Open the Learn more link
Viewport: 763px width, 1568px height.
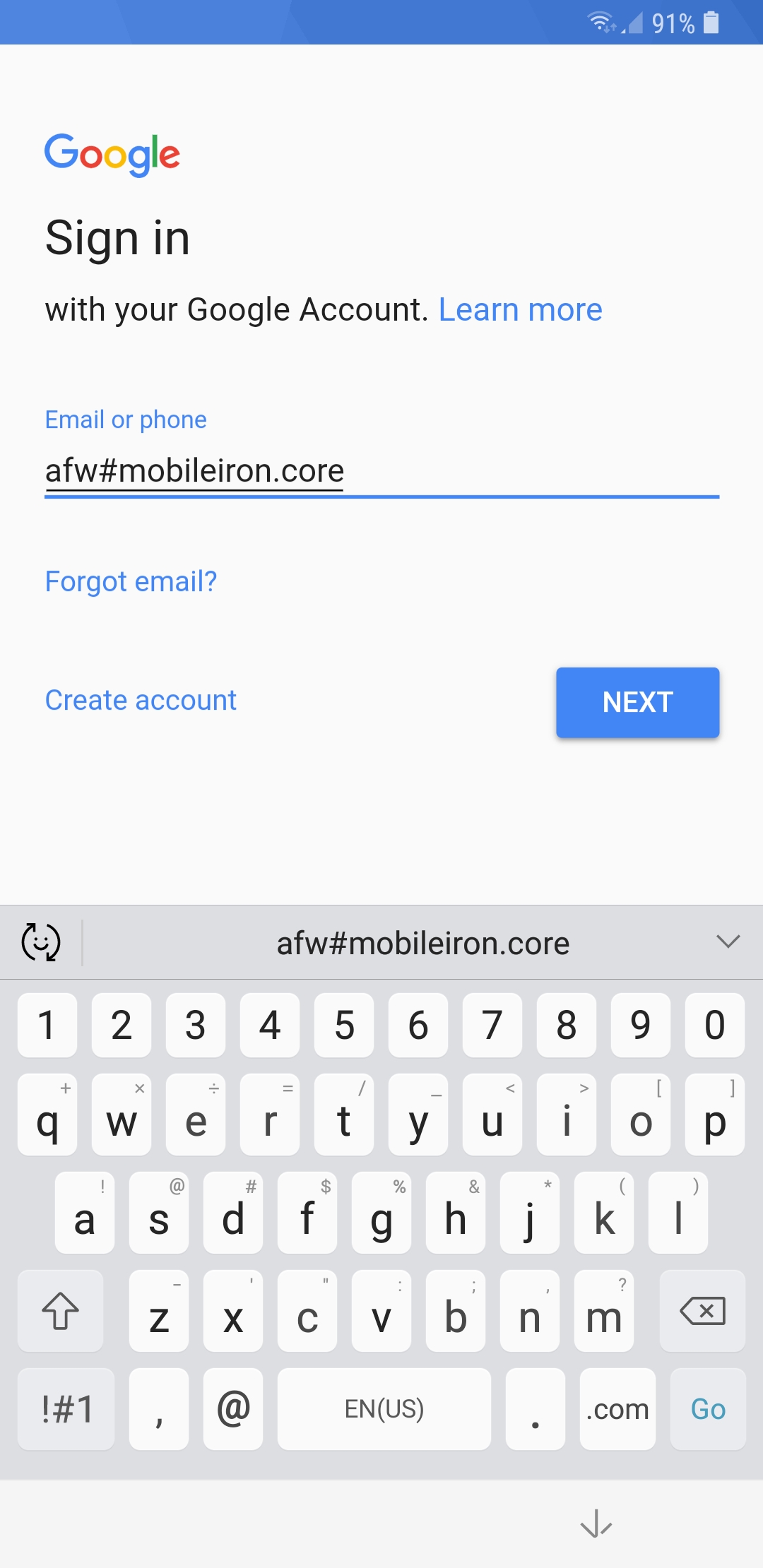coord(521,309)
